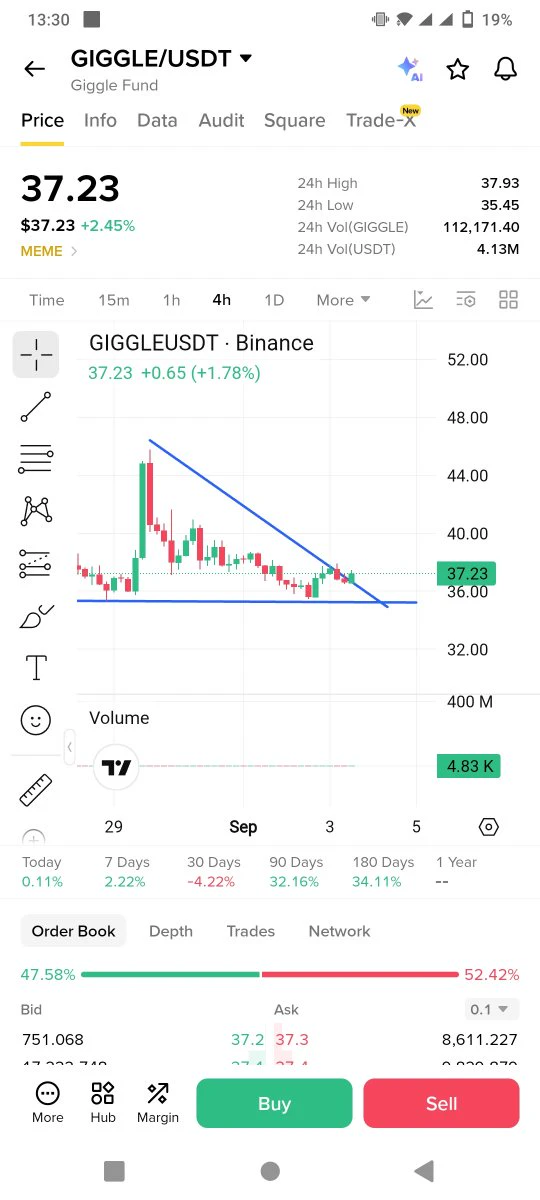Tap the red Sell button

click(x=441, y=1103)
